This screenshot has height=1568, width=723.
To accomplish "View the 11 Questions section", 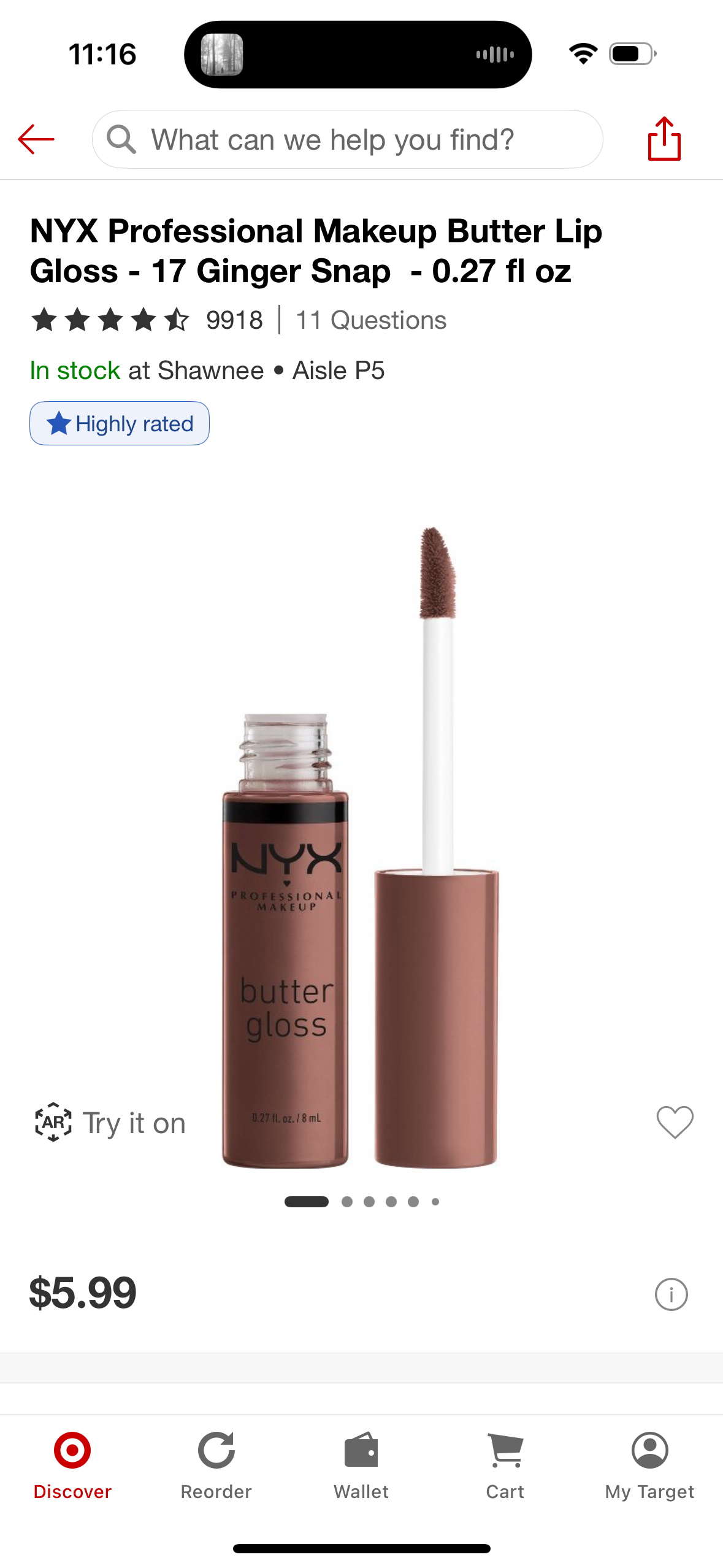I will 371,320.
